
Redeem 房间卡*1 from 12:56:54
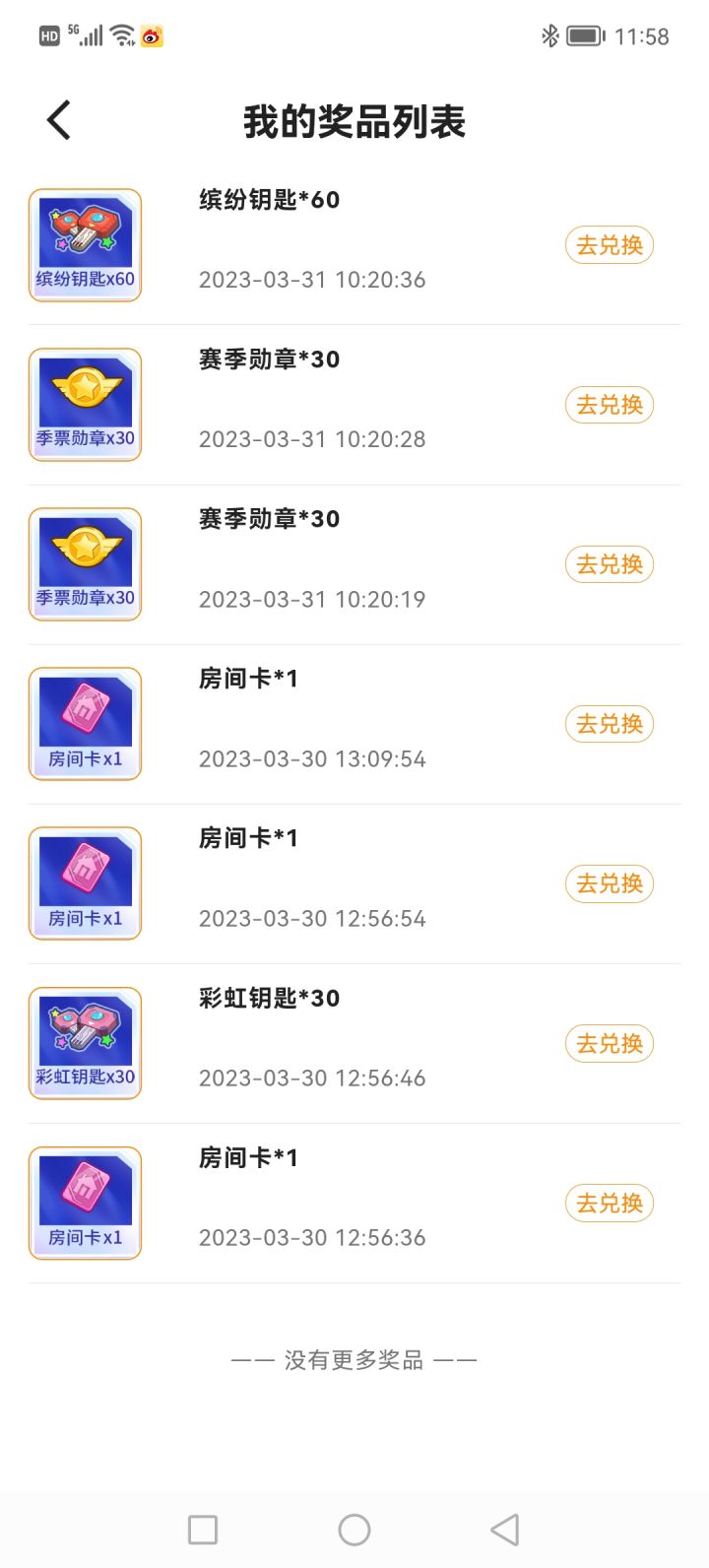pyautogui.click(x=610, y=883)
